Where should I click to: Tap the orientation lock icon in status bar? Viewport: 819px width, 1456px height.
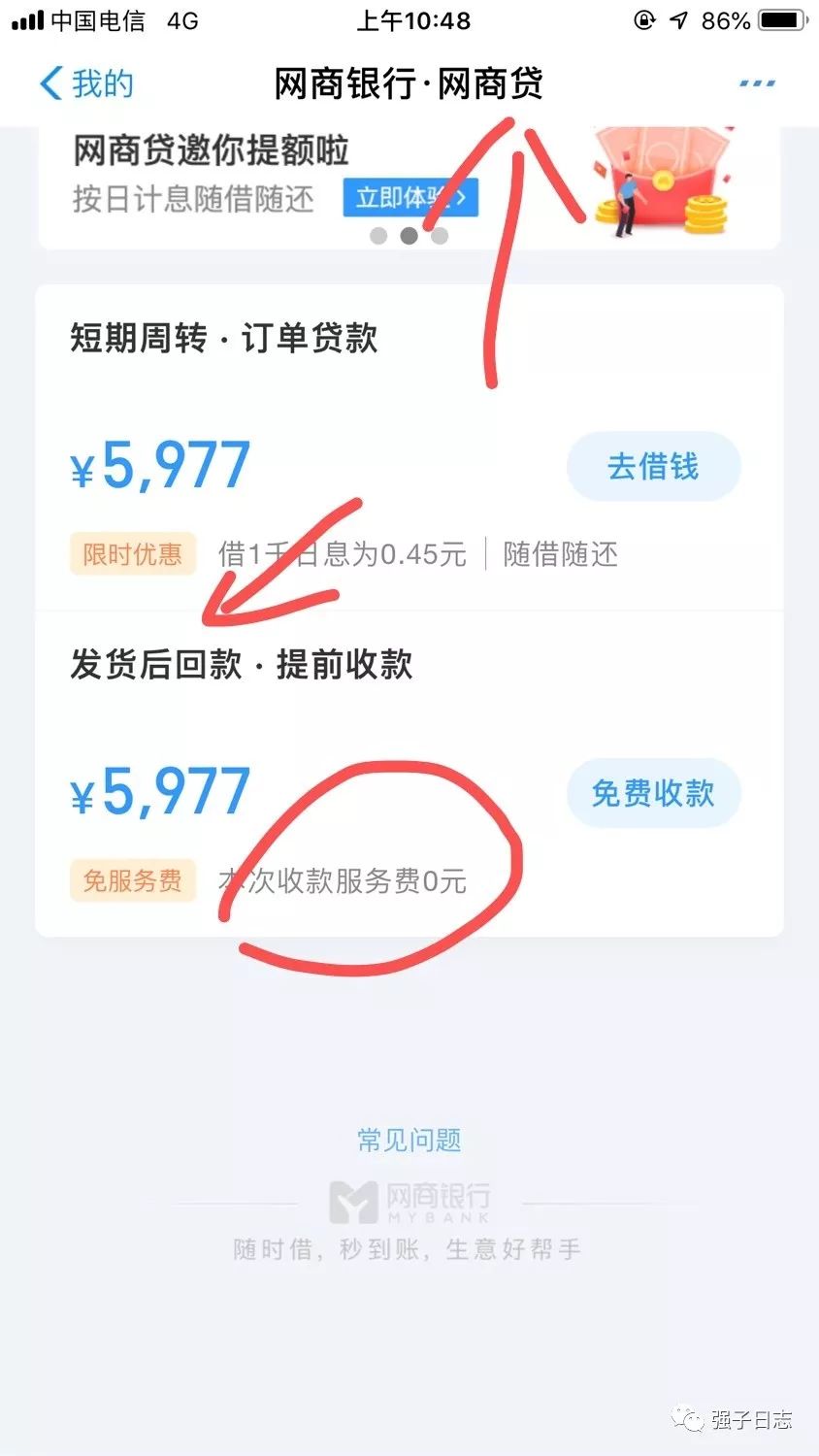point(642,20)
